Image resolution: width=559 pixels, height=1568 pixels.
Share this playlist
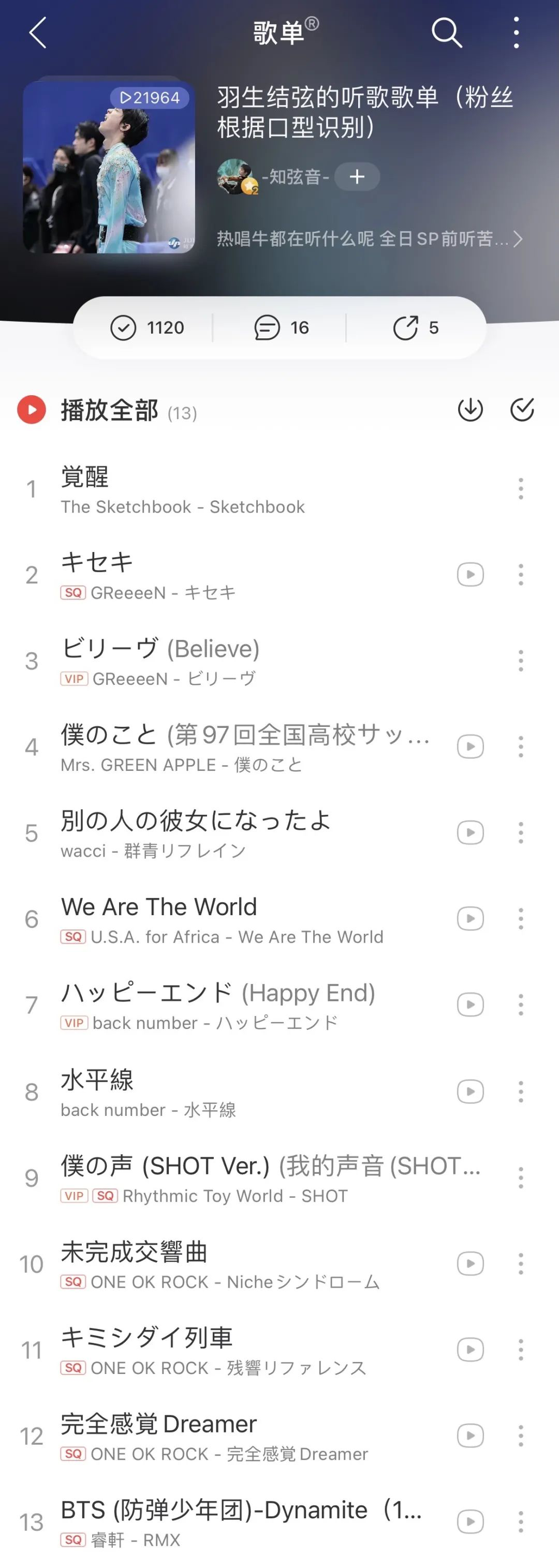[x=415, y=327]
